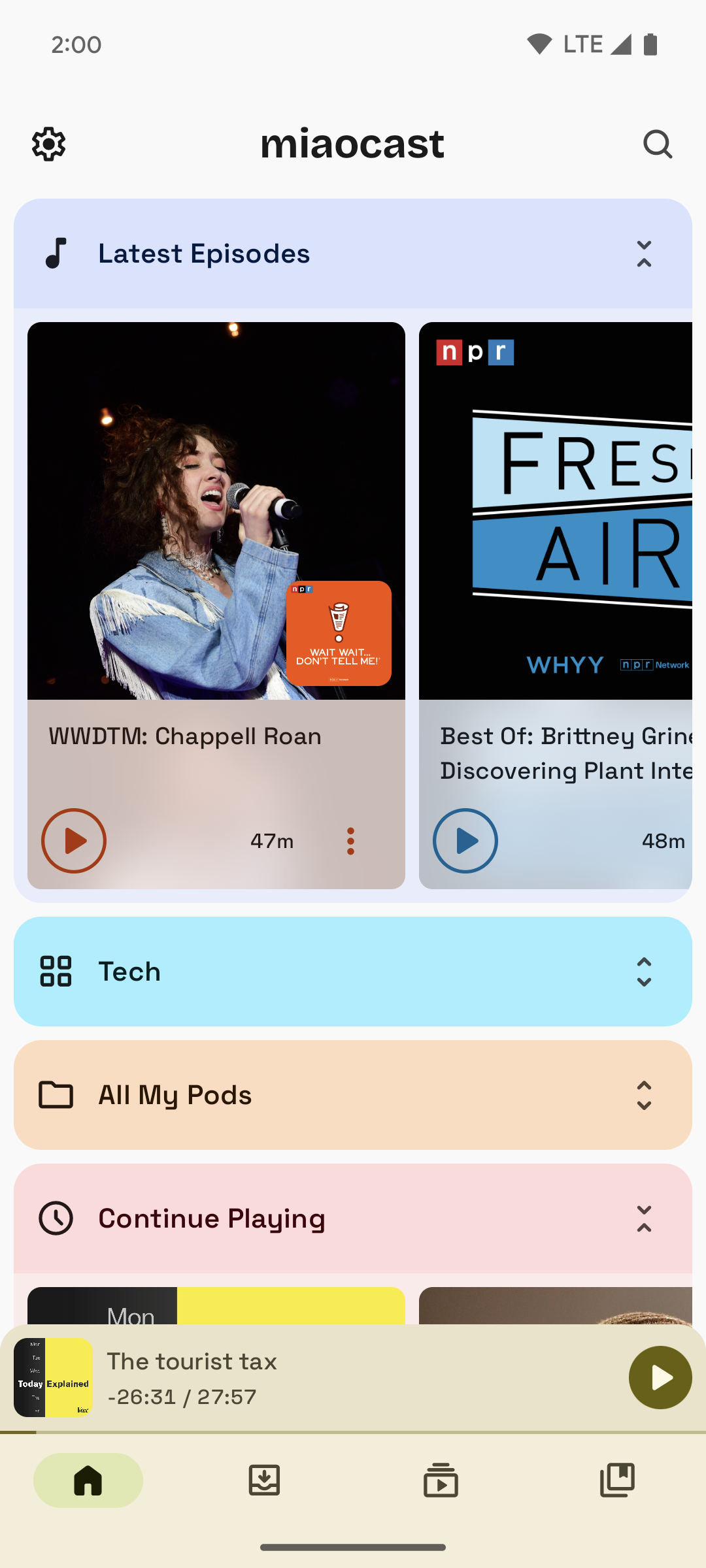Switch to the library tab
The height and width of the screenshot is (1568, 706).
click(618, 1480)
